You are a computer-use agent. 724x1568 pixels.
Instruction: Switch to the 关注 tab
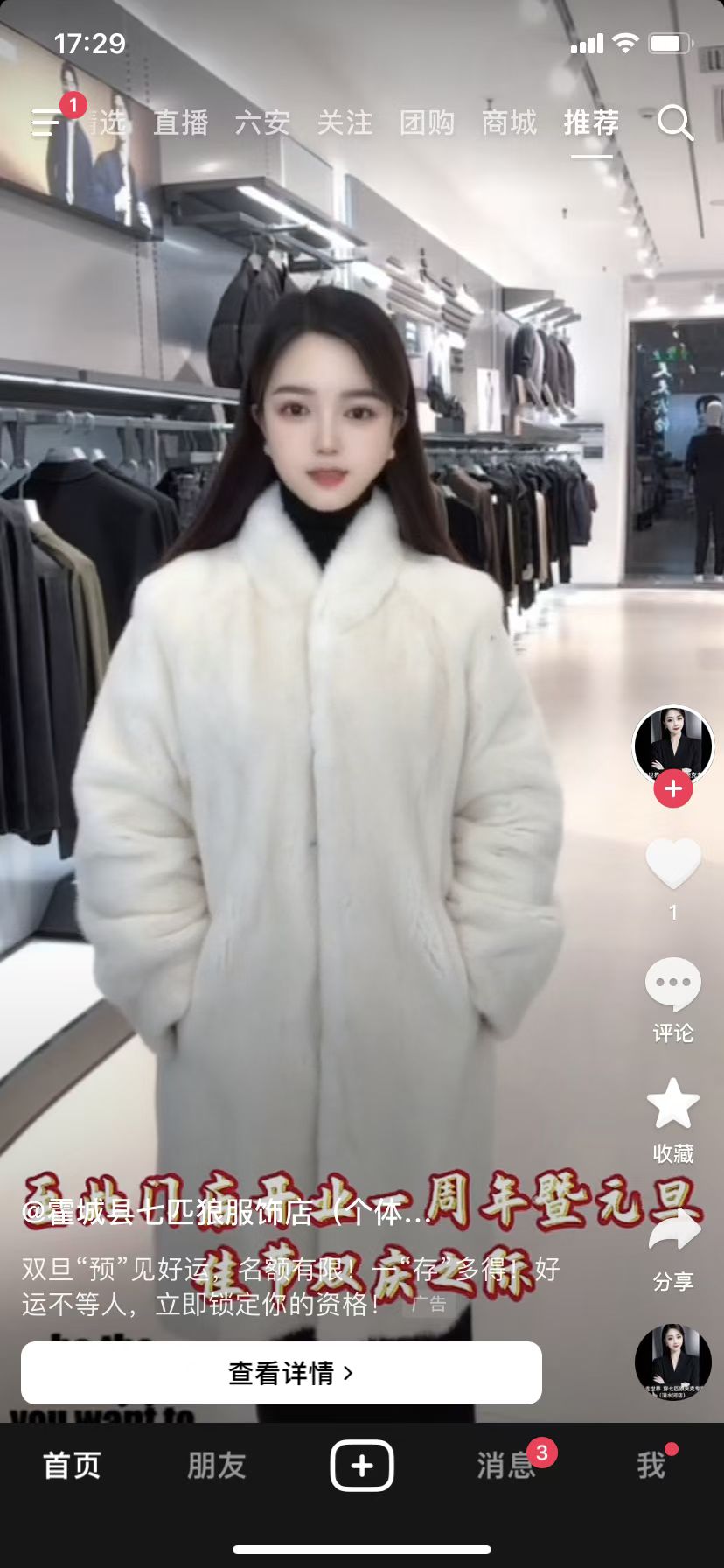(x=345, y=122)
